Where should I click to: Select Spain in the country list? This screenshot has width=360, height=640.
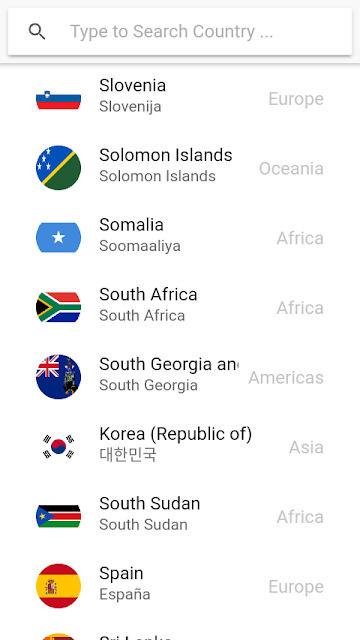[180, 586]
